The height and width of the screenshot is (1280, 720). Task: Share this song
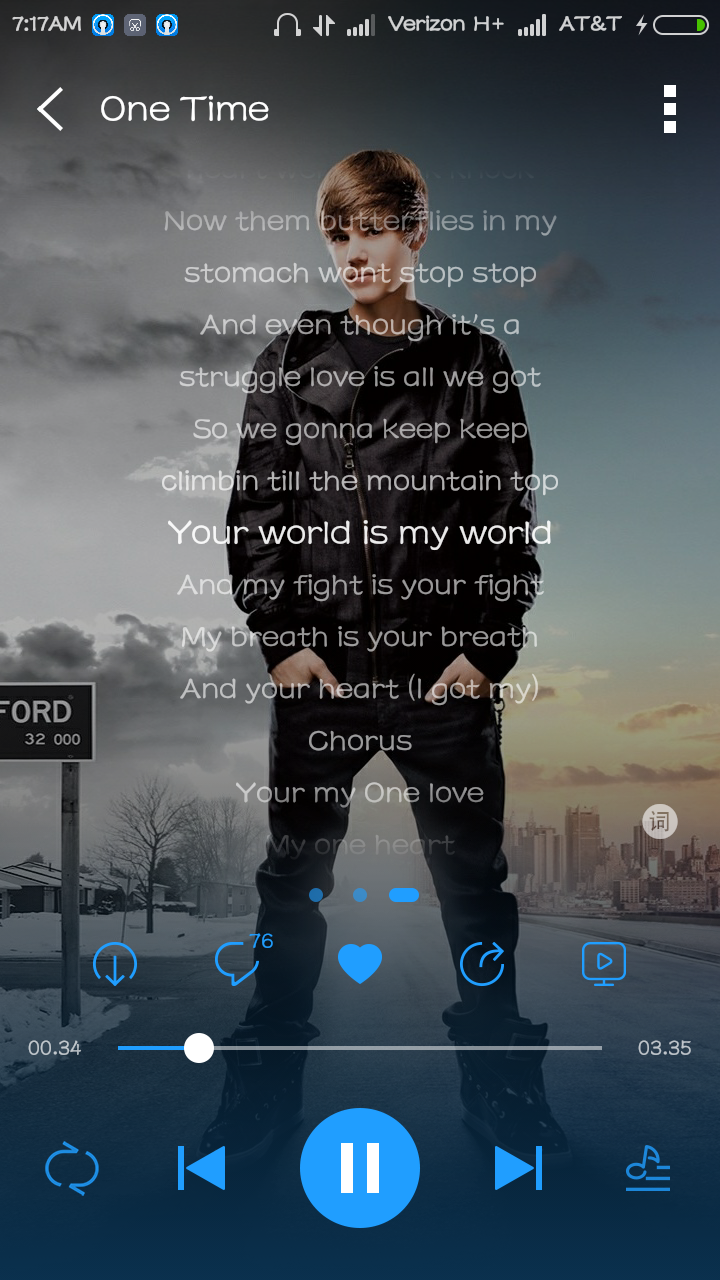(x=482, y=964)
